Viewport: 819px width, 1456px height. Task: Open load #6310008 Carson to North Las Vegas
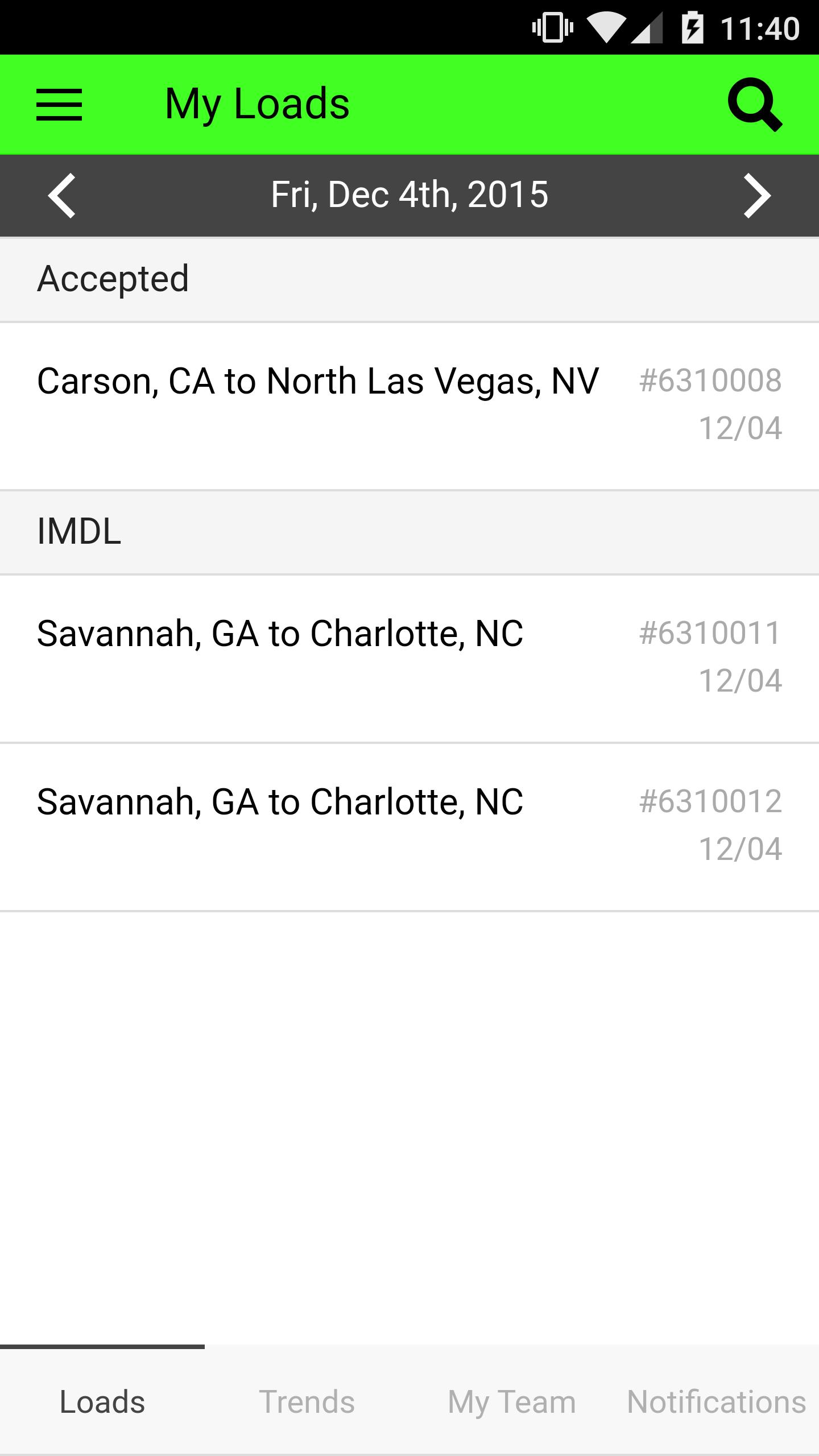[x=409, y=405]
